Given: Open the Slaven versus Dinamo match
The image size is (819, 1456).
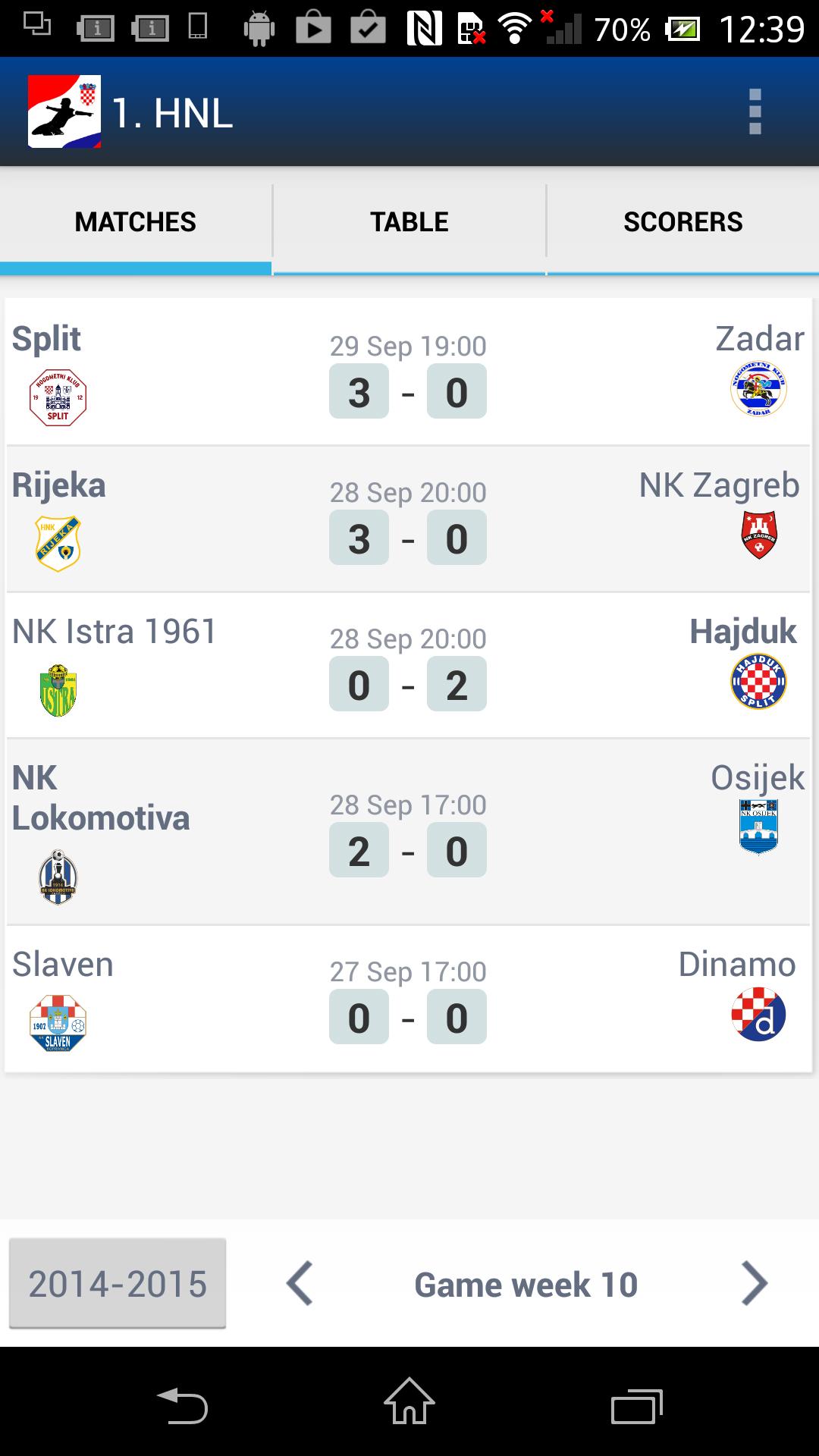Looking at the screenshot, I should point(409,999).
